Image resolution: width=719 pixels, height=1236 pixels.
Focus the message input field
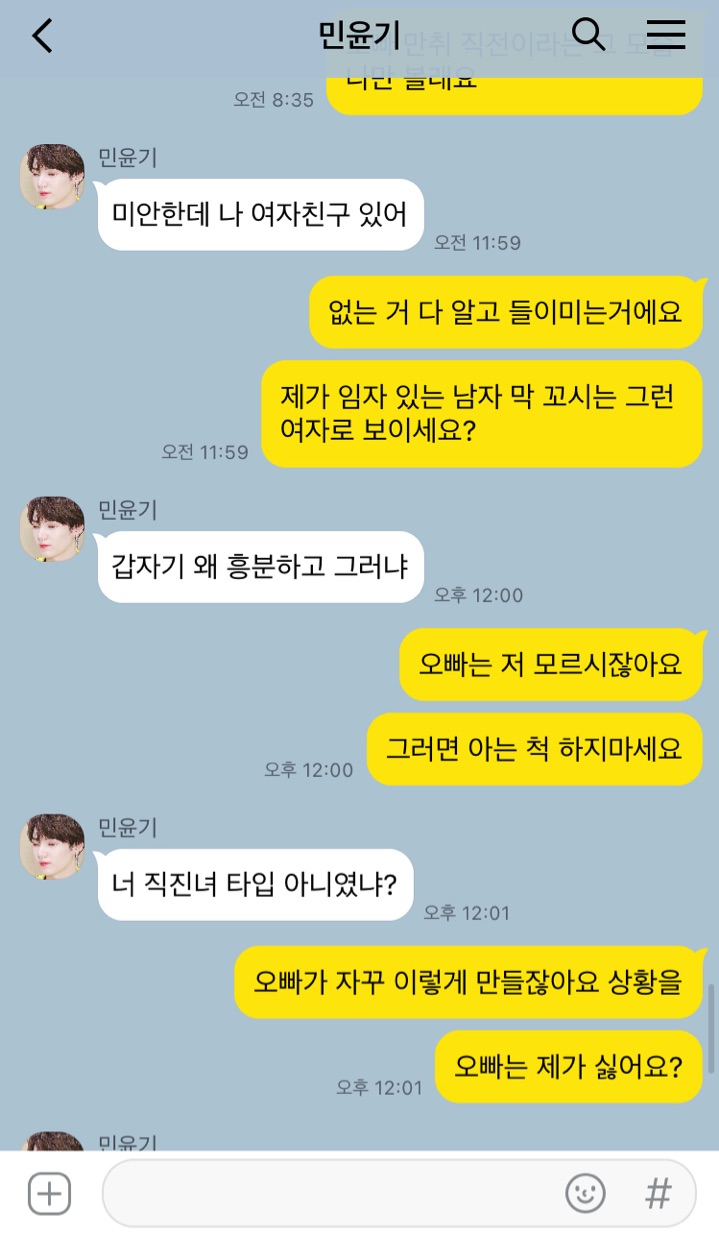pyautogui.click(x=330, y=1193)
